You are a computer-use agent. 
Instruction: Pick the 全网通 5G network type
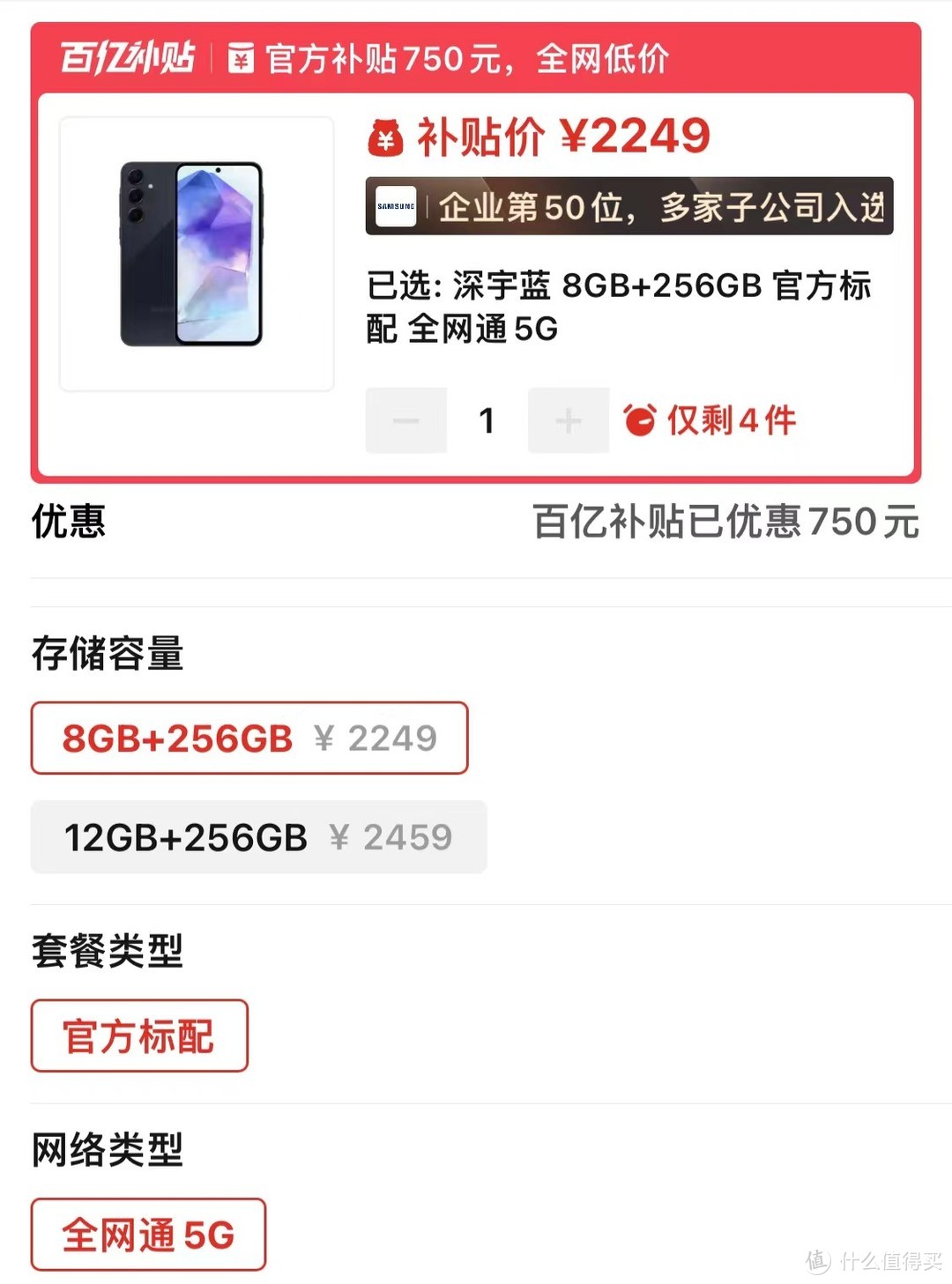point(148,1235)
